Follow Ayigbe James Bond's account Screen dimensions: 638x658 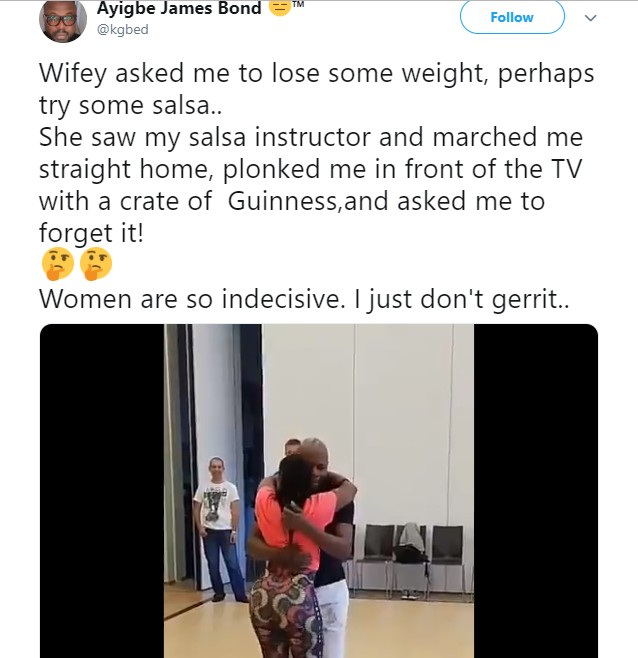click(512, 17)
